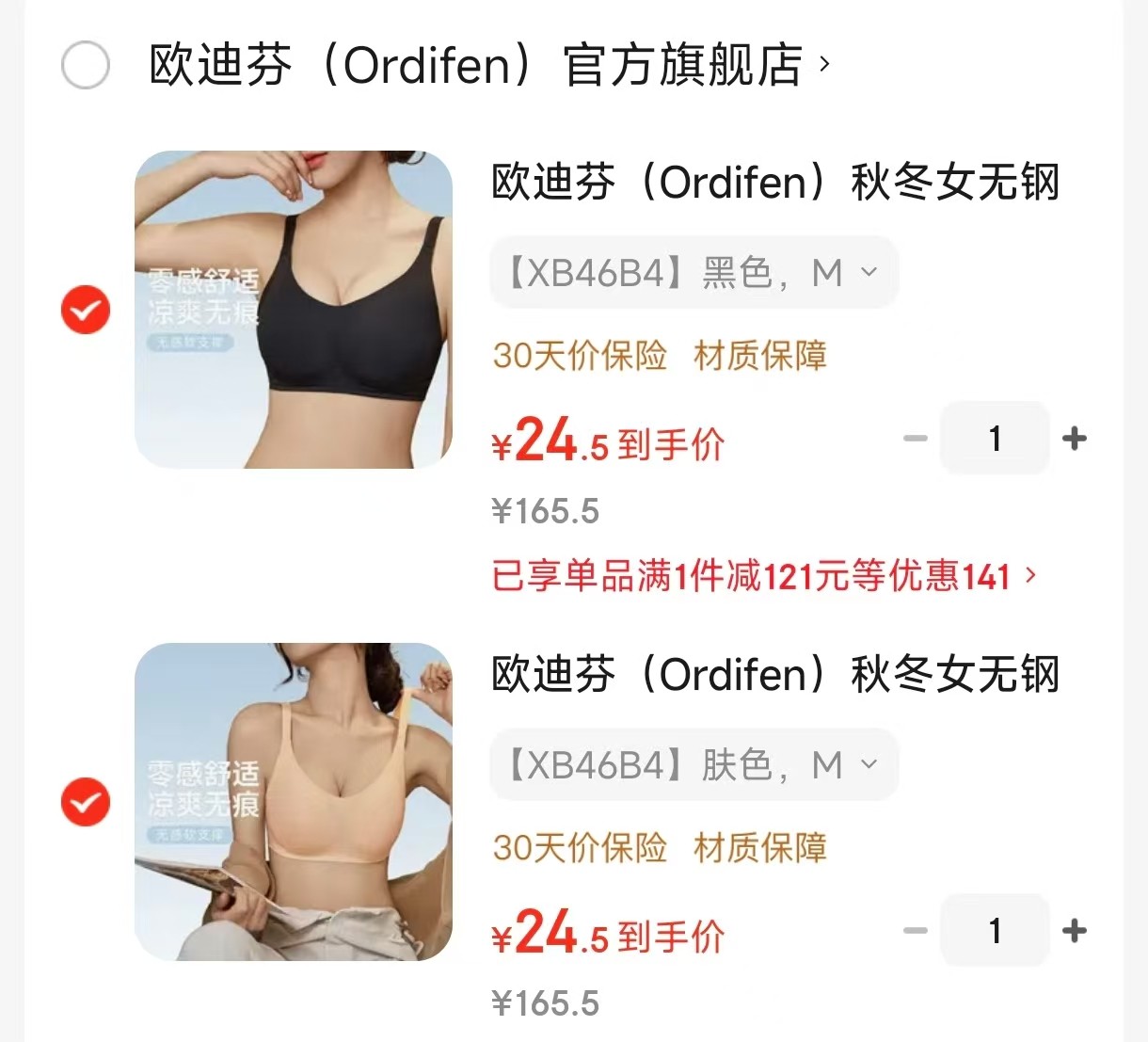Decrease quantity of the skin-color bra

point(916,931)
